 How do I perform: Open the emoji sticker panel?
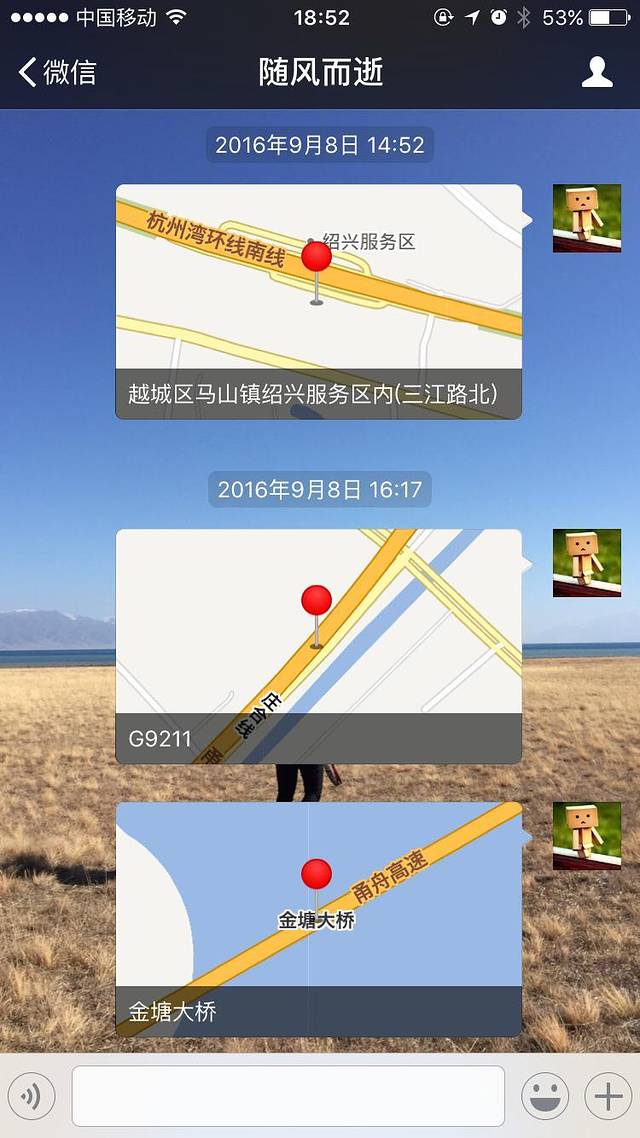click(x=545, y=1097)
